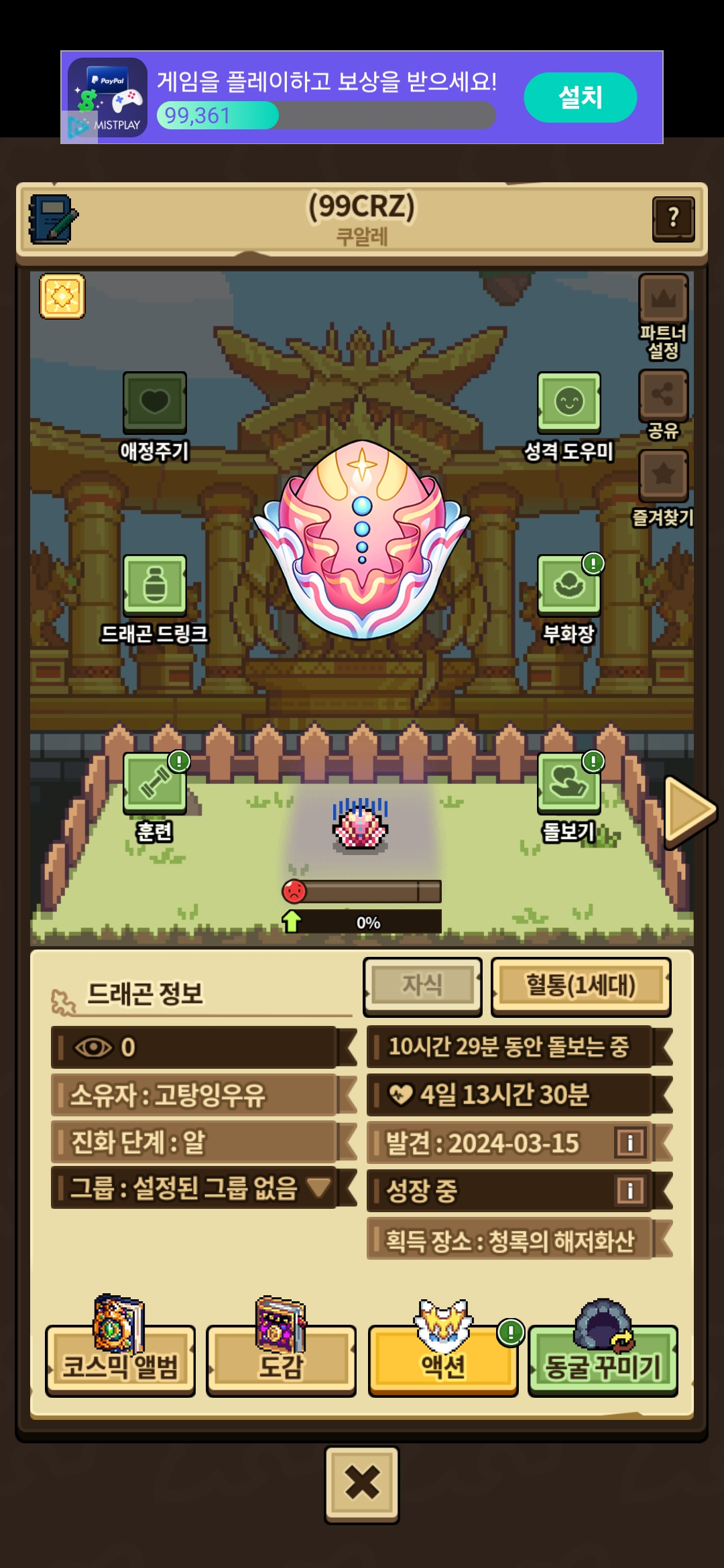Start 훈련 training
724x1568 pixels.
click(x=154, y=797)
